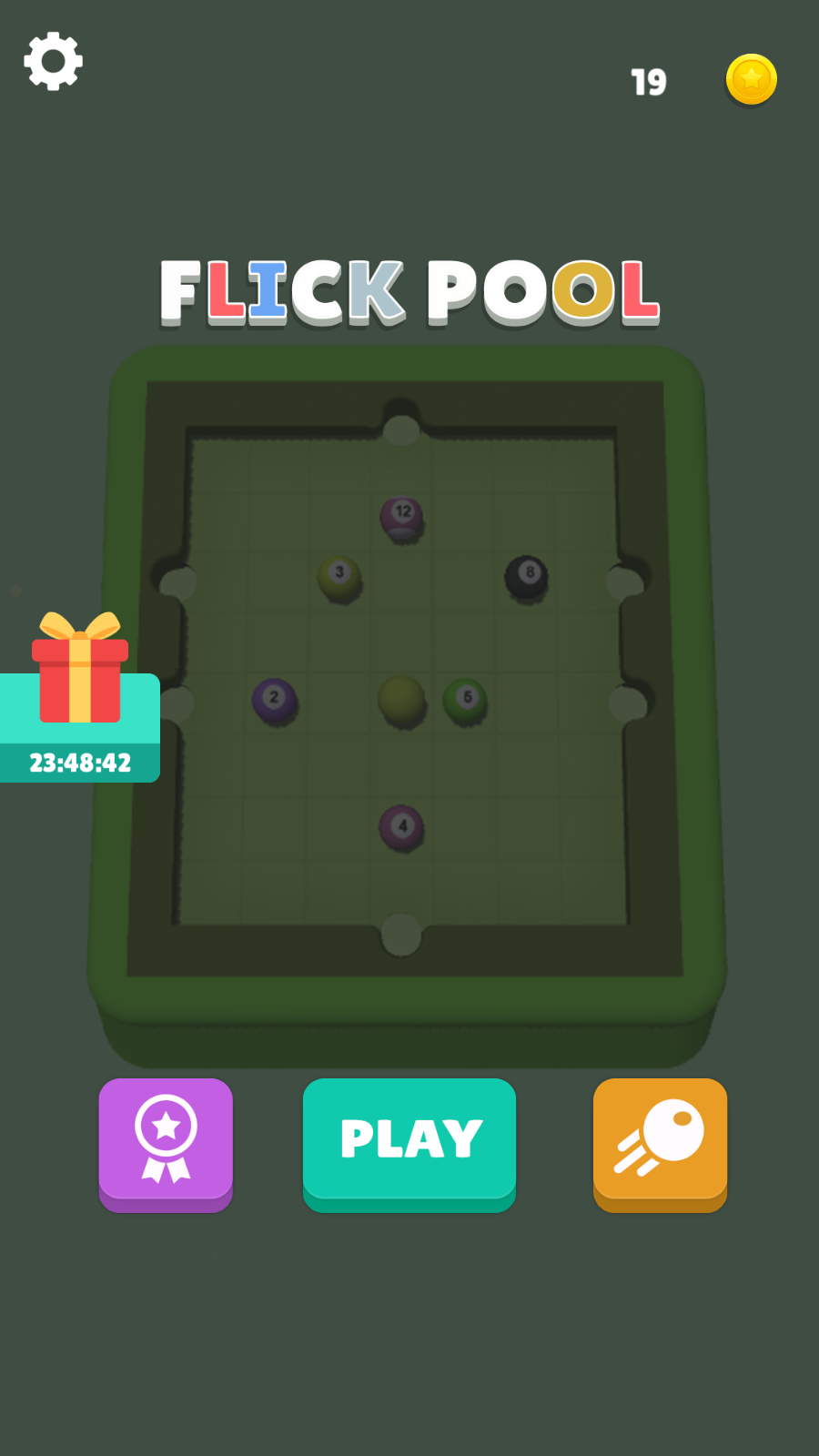
Task: Tap the 8-ball on the pool table
Action: [530, 573]
